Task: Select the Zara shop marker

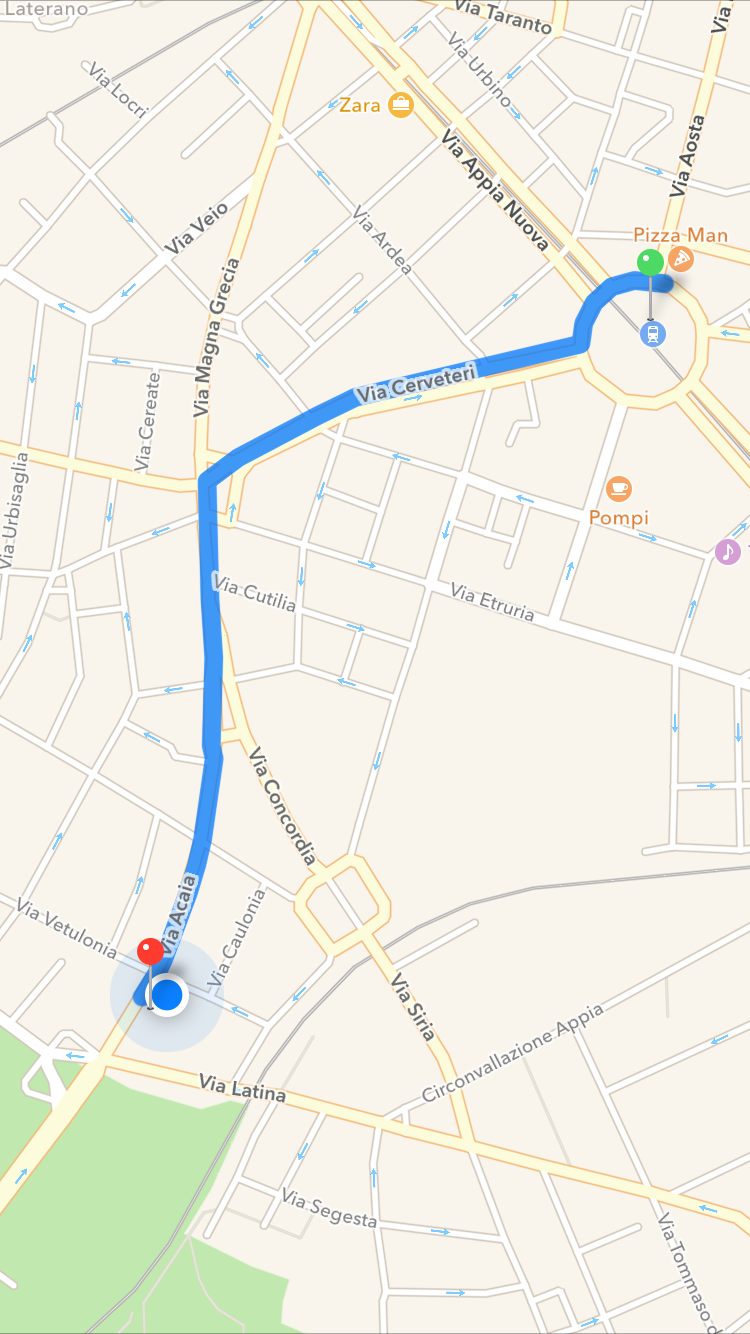Action: [400, 104]
